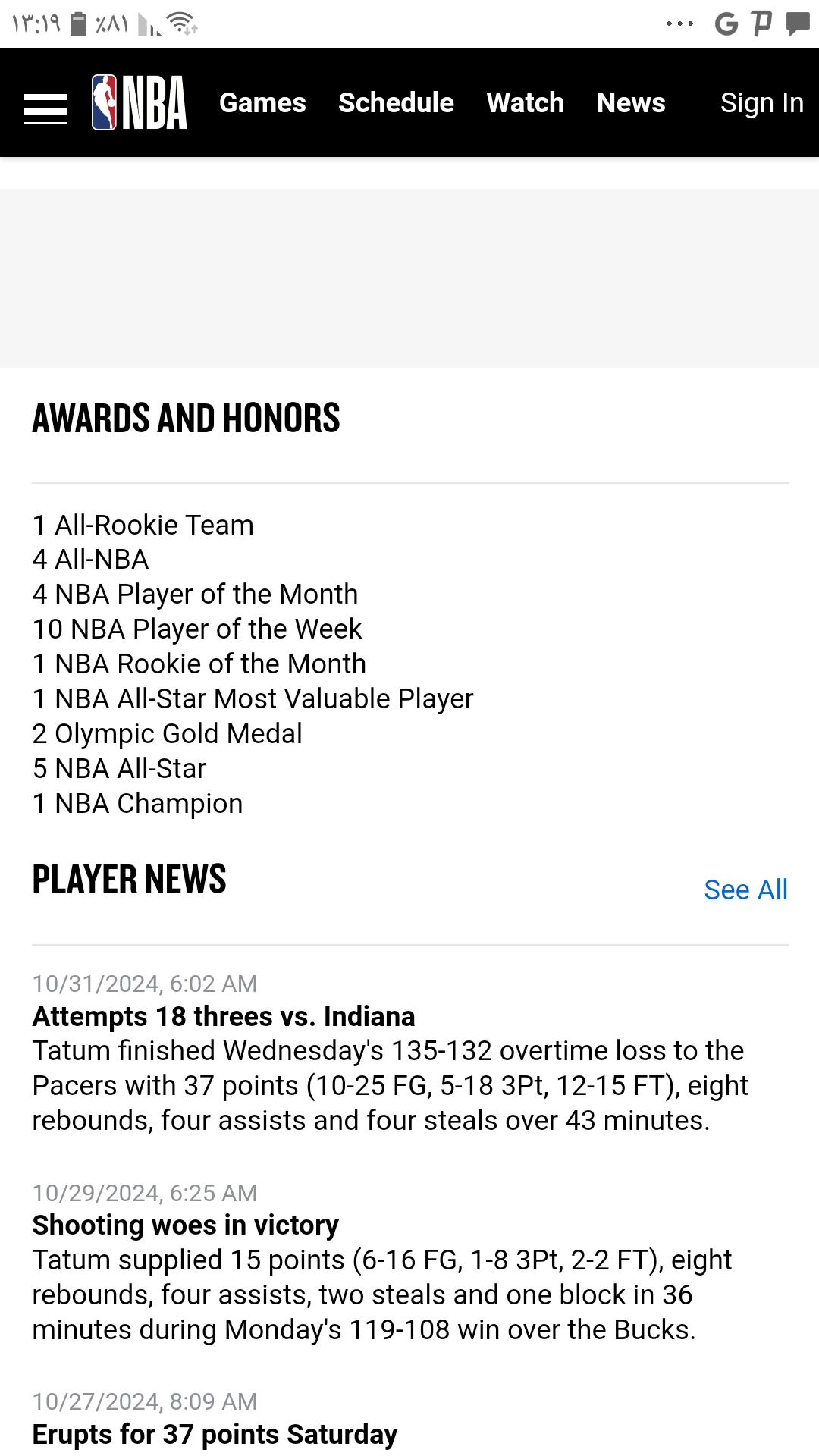Open the hamburger menu
The width and height of the screenshot is (819, 1456).
coord(45,108)
